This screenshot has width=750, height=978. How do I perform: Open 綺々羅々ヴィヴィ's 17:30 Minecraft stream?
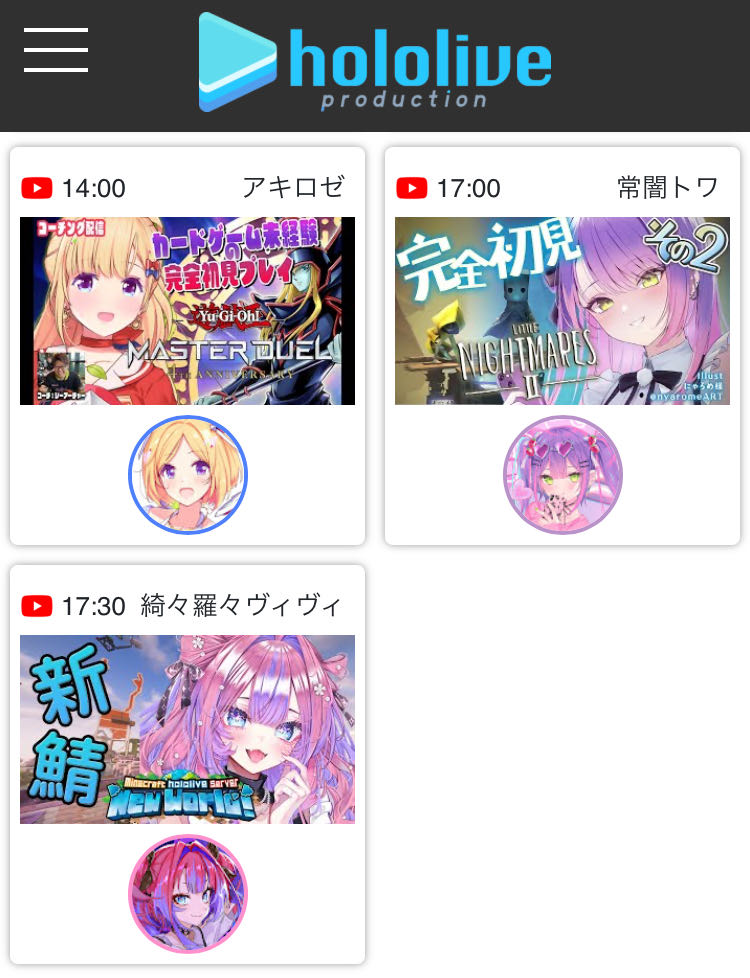(187, 729)
